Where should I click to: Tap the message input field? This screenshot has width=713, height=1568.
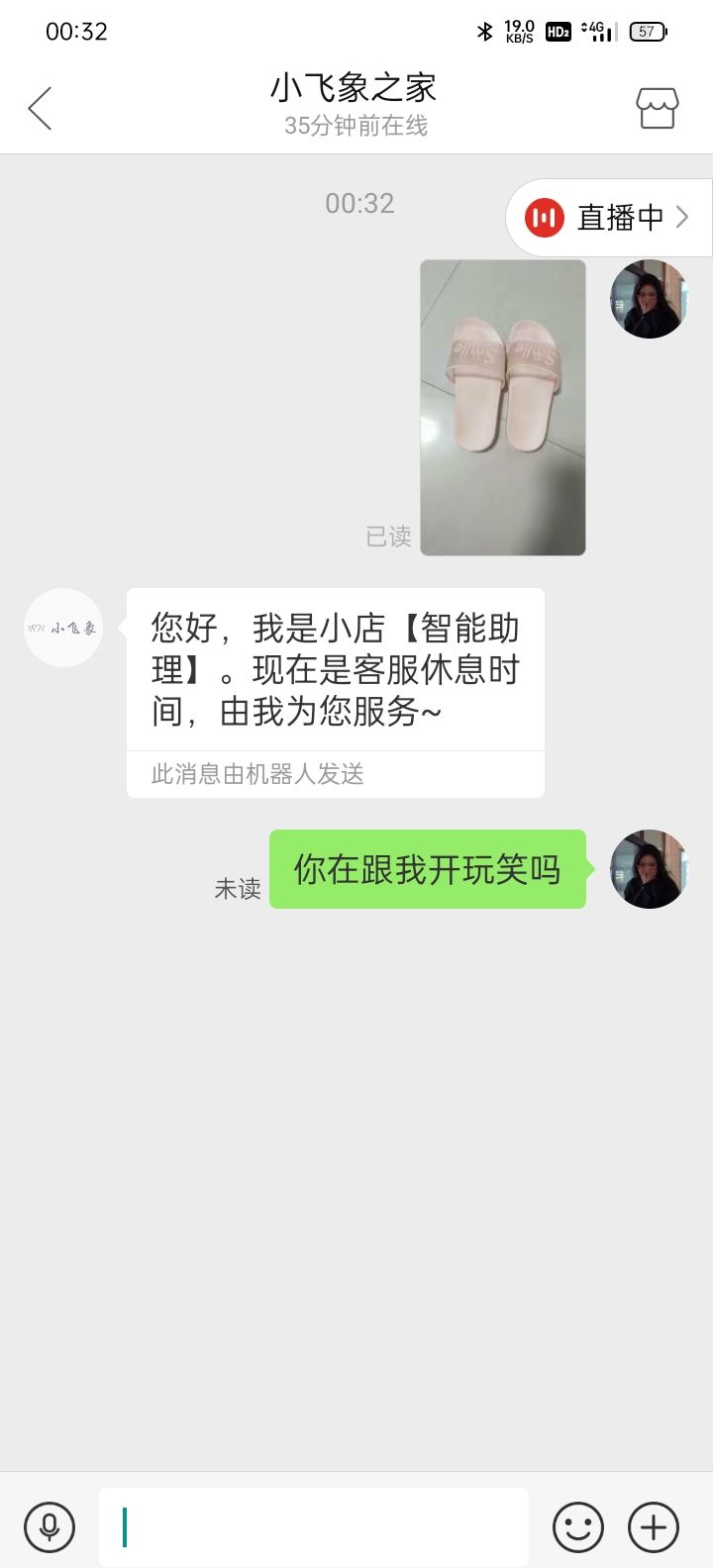click(x=317, y=1526)
